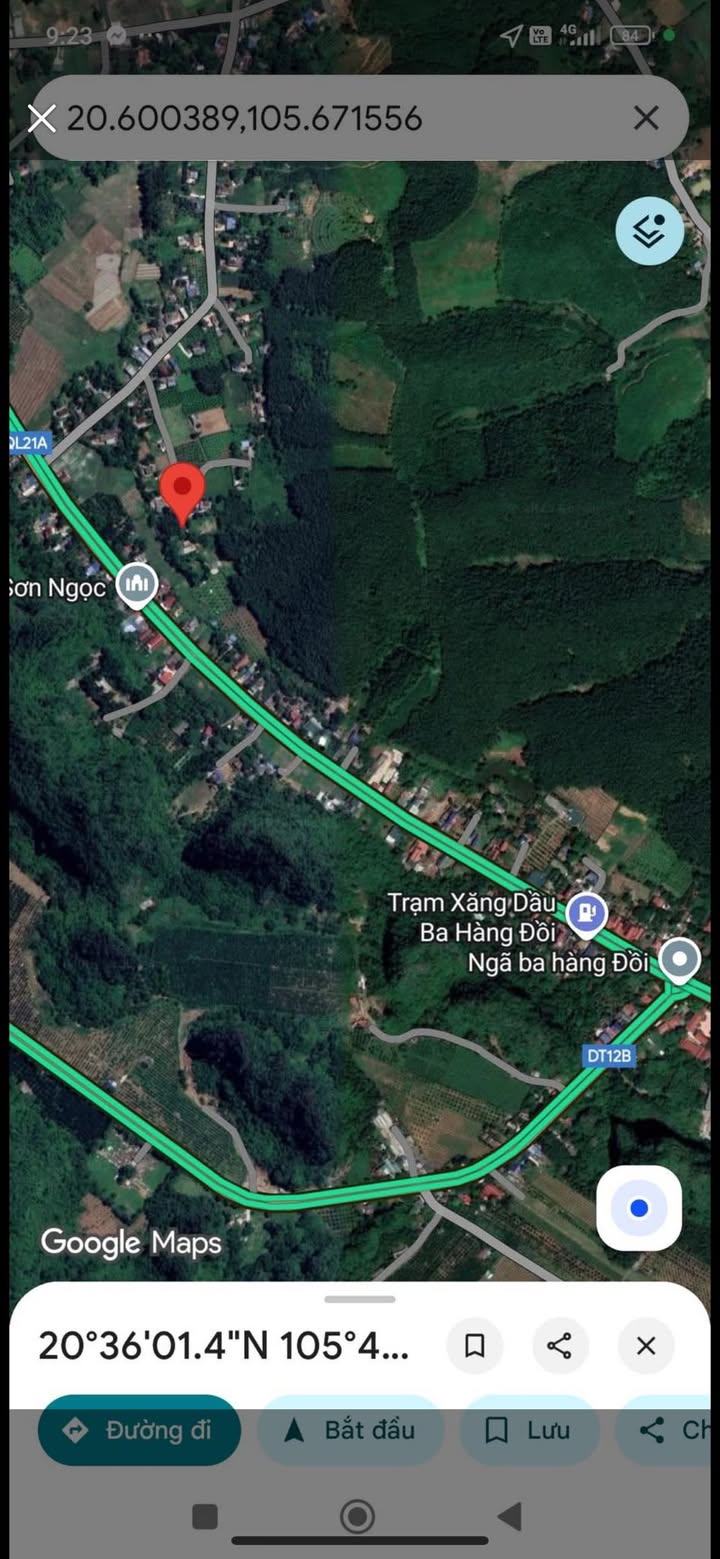Go to the home screen
Image resolution: width=720 pixels, height=1559 pixels.
pos(357,1517)
